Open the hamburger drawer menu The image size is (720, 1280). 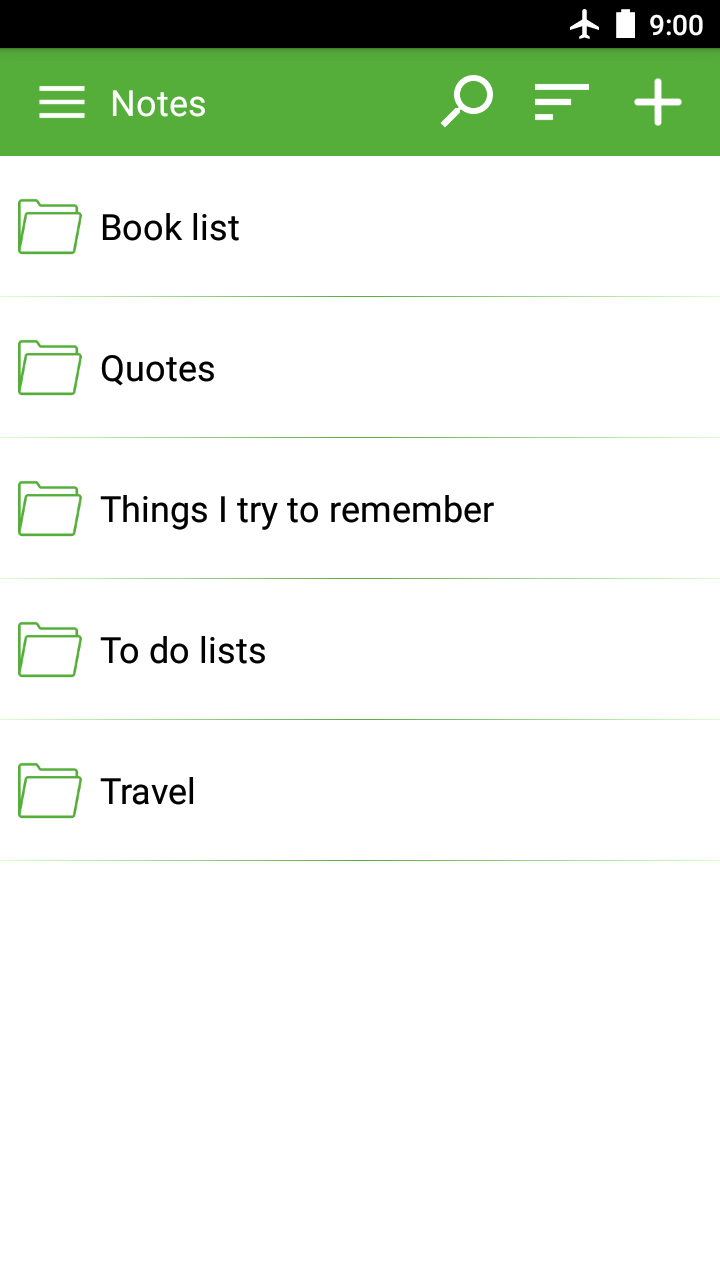tap(62, 103)
